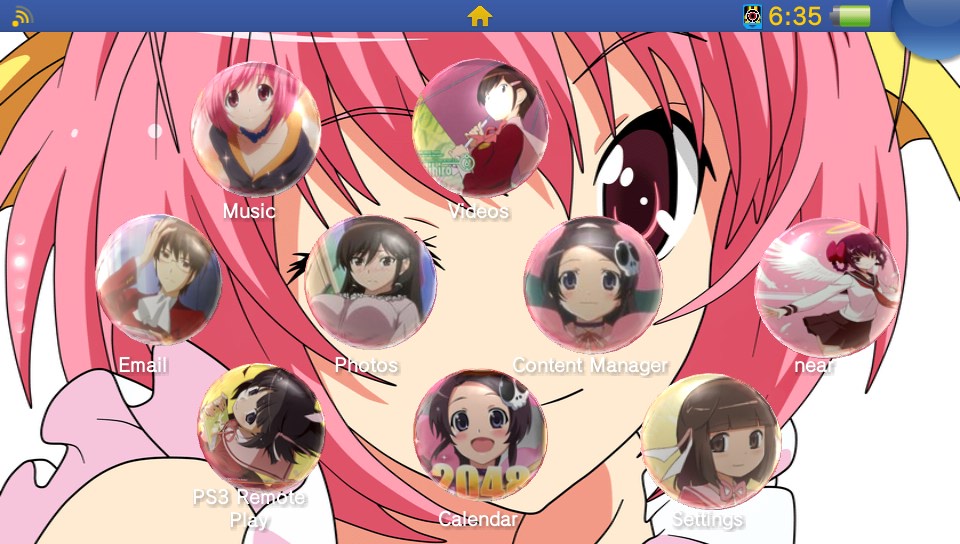Launch the Videos app
This screenshot has width=960, height=544.
[480, 127]
